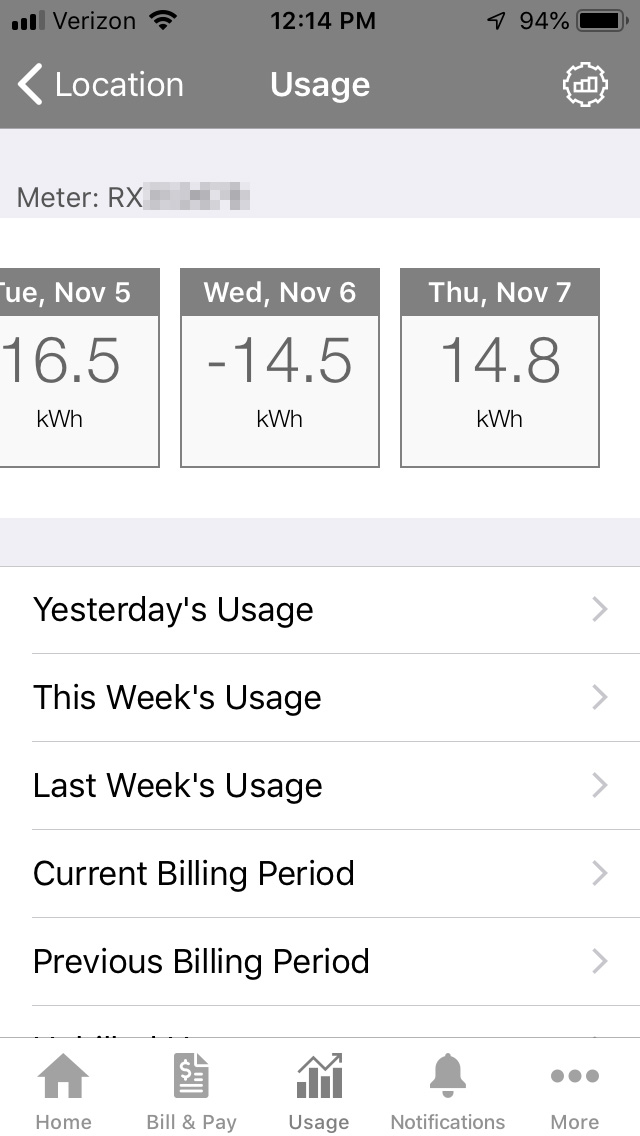Image resolution: width=640 pixels, height=1136 pixels.
Task: Open the Notifications tab
Action: coord(447,1091)
